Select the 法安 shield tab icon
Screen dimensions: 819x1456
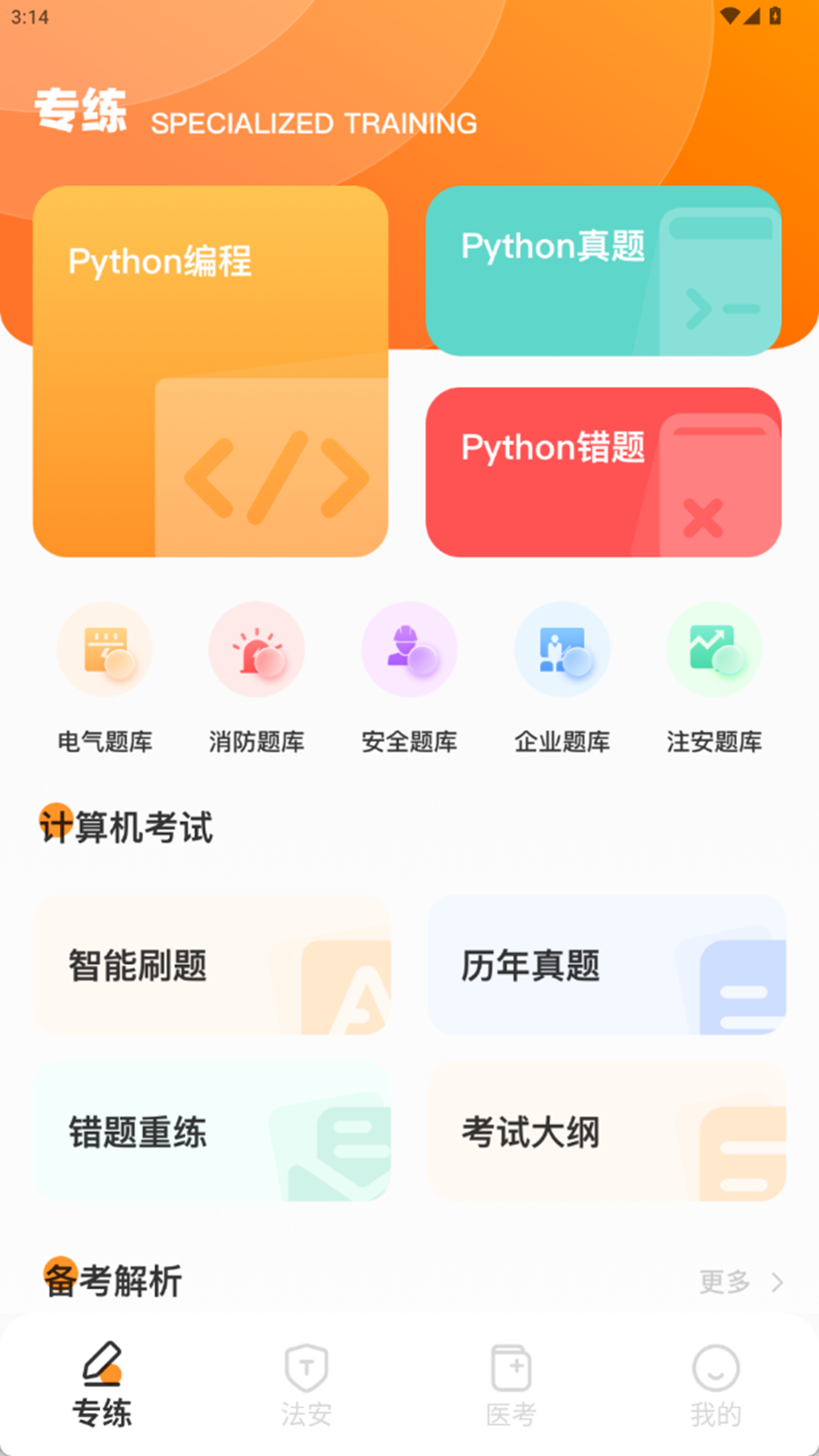(x=307, y=1370)
